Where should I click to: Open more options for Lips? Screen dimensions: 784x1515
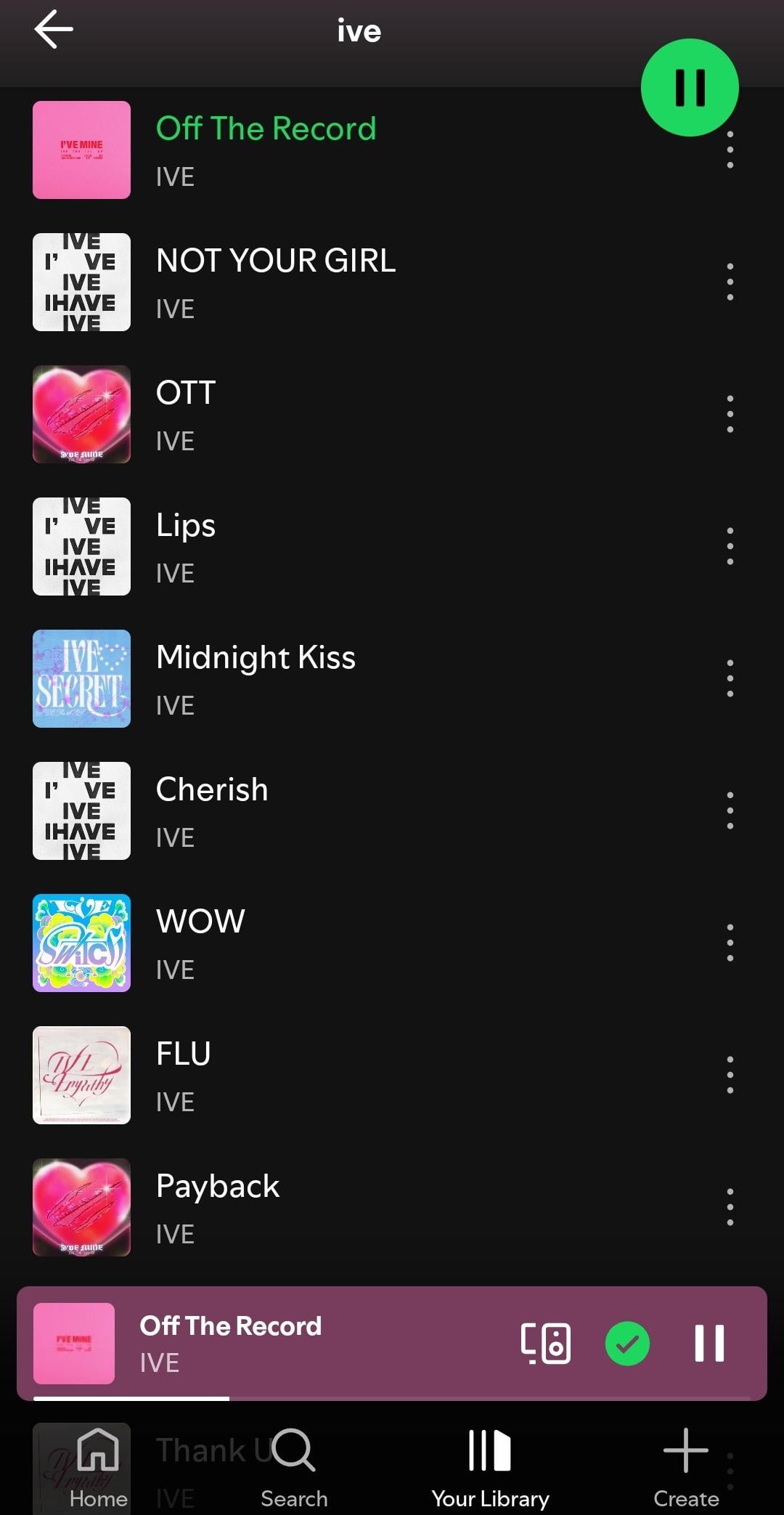click(730, 547)
